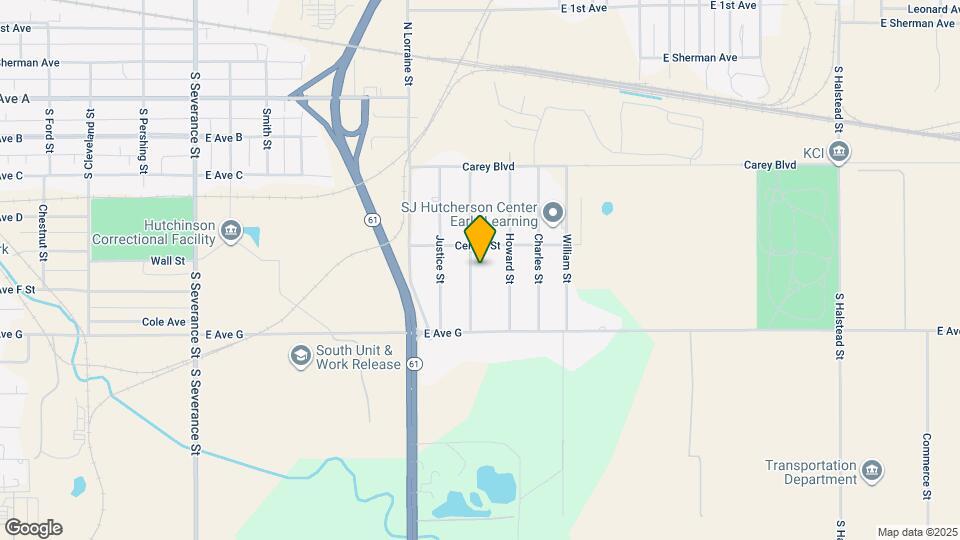Select South Unit & Work Release marker
The height and width of the screenshot is (540, 960).
click(x=300, y=356)
